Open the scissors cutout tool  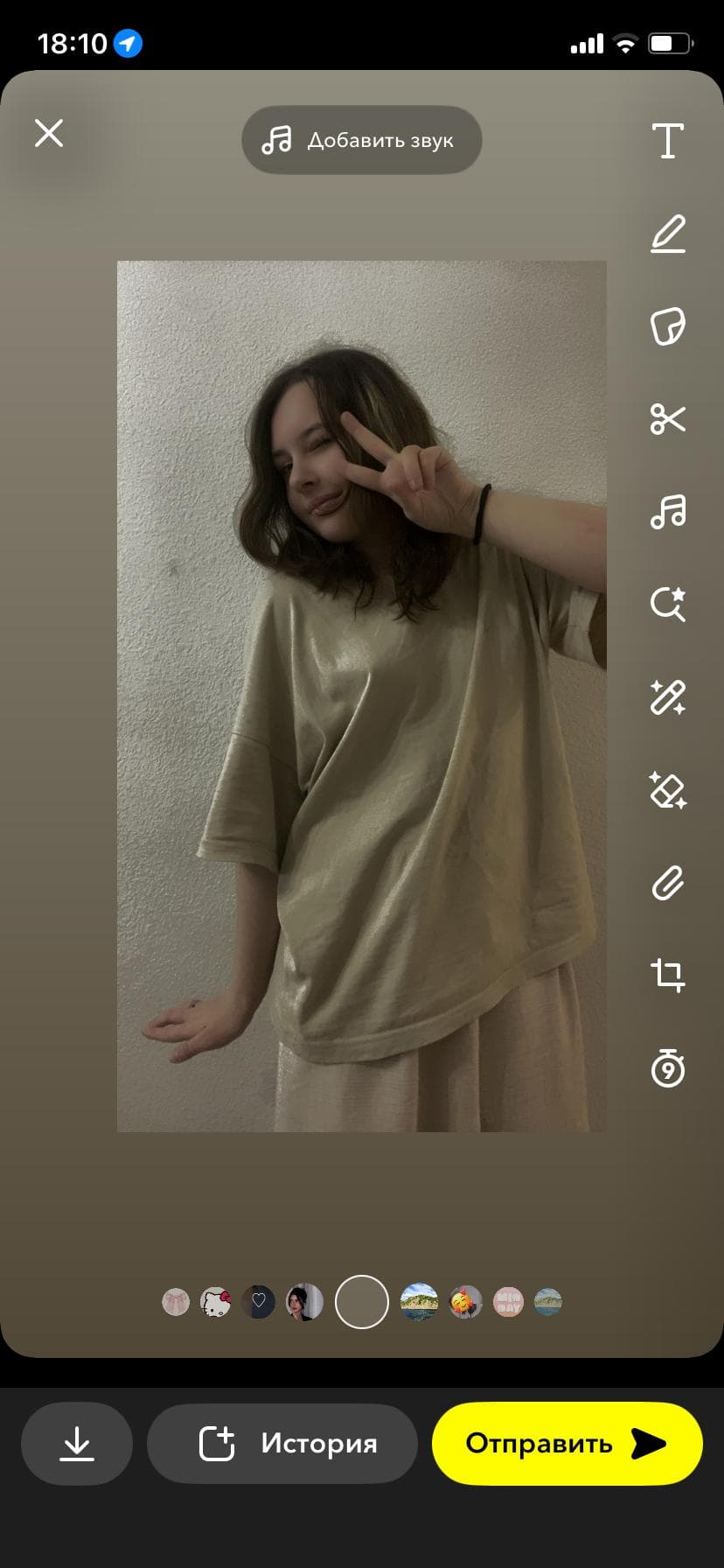(668, 420)
